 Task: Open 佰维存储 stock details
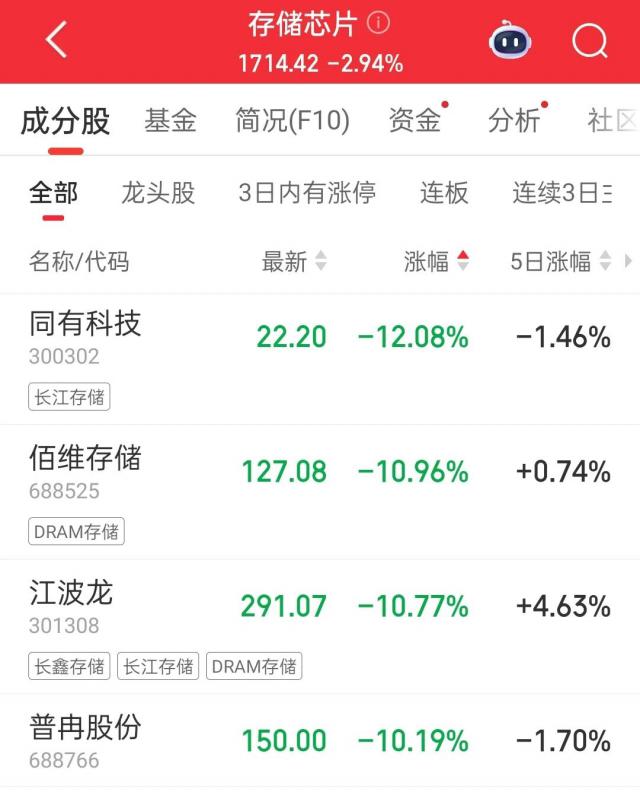pyautogui.click(x=85, y=459)
